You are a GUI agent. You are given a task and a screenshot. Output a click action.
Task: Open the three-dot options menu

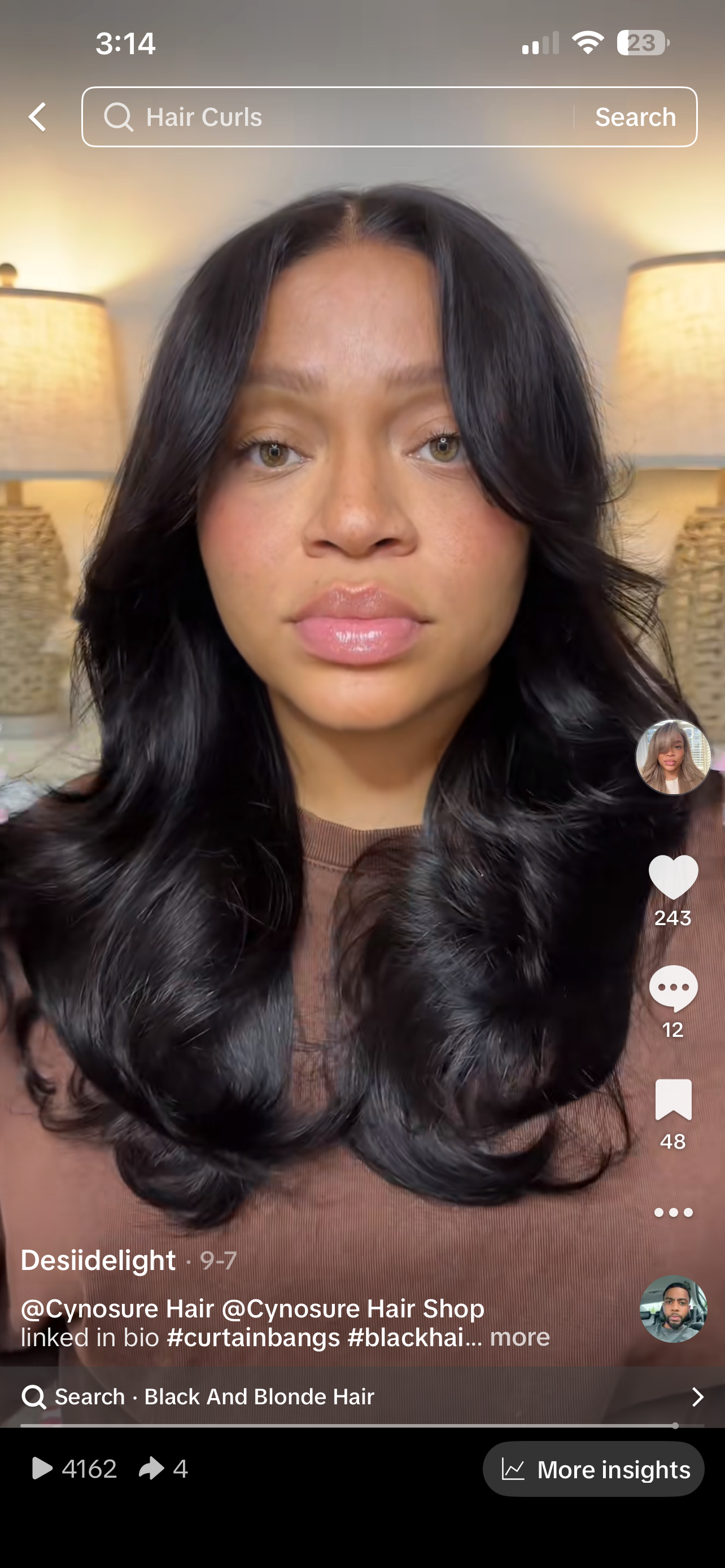coord(672,1212)
